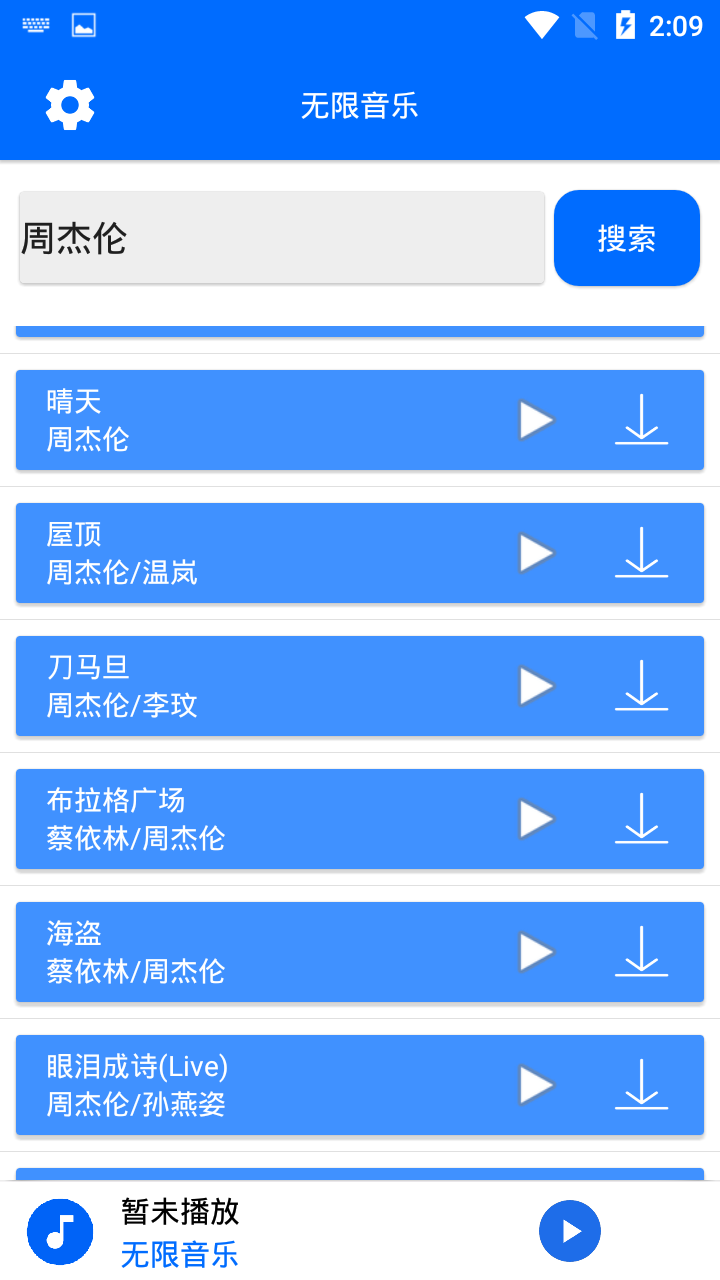Image resolution: width=720 pixels, height=1280 pixels.
Task: Download the song 晴天
Action: (643, 419)
